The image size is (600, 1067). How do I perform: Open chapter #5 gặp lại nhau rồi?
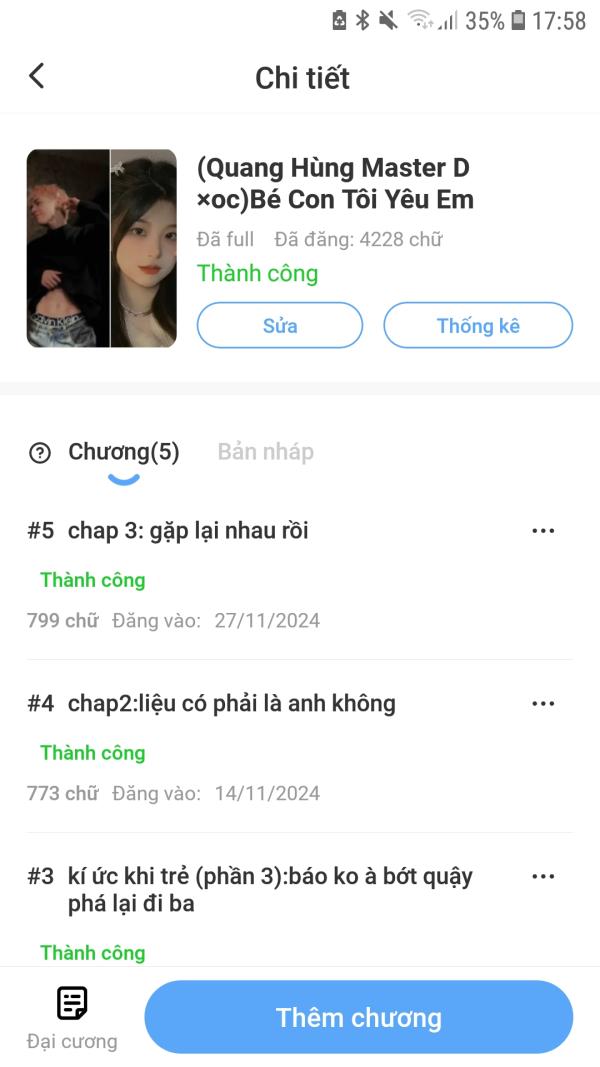click(x=188, y=531)
